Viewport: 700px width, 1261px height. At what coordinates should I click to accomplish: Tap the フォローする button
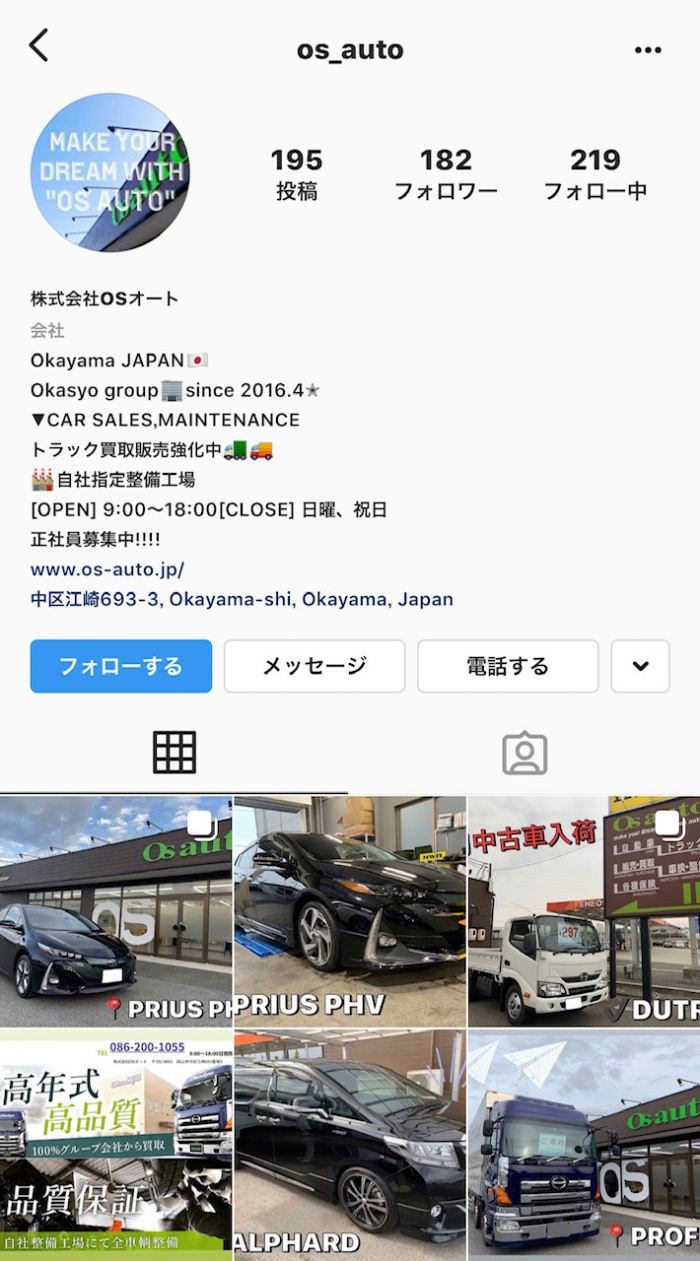pos(121,666)
